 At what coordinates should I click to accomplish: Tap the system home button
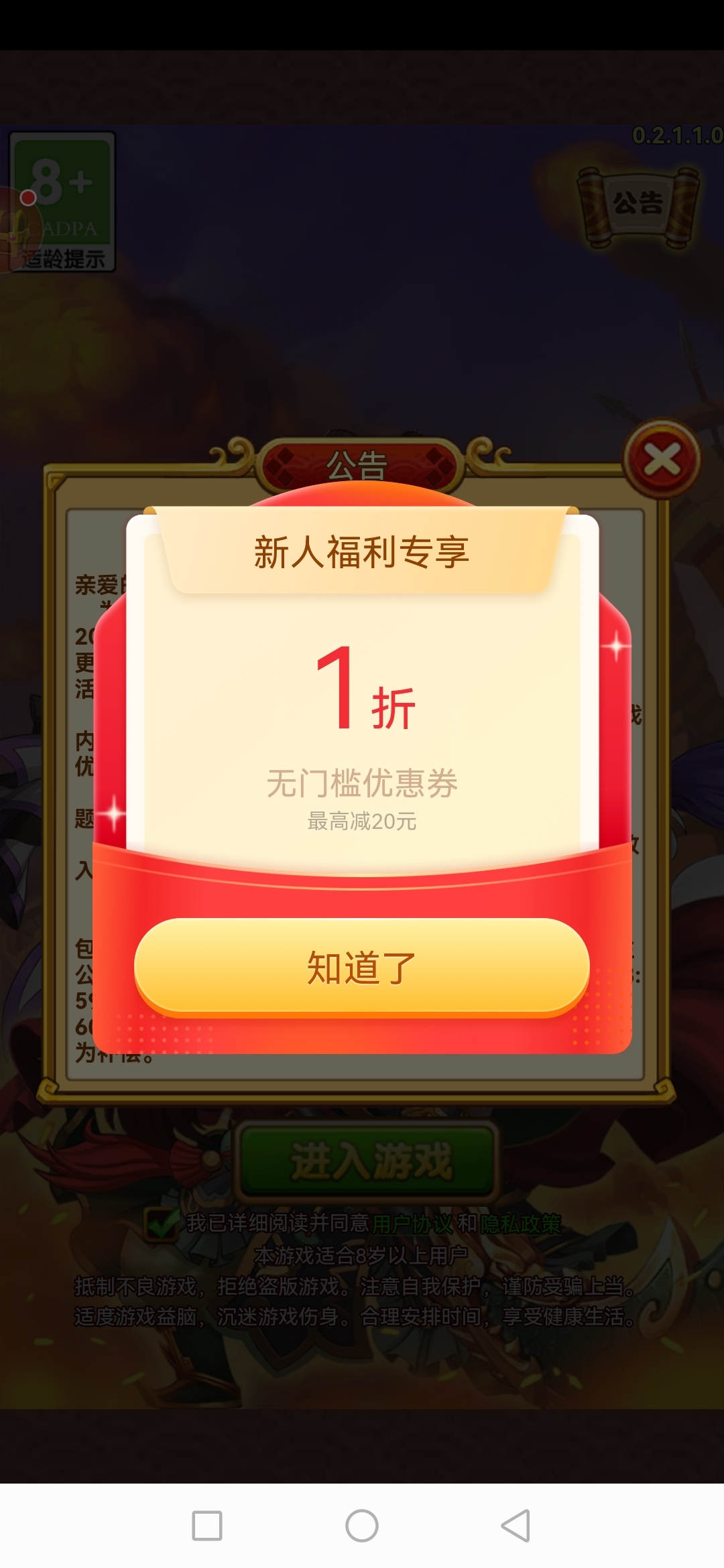[362, 1526]
